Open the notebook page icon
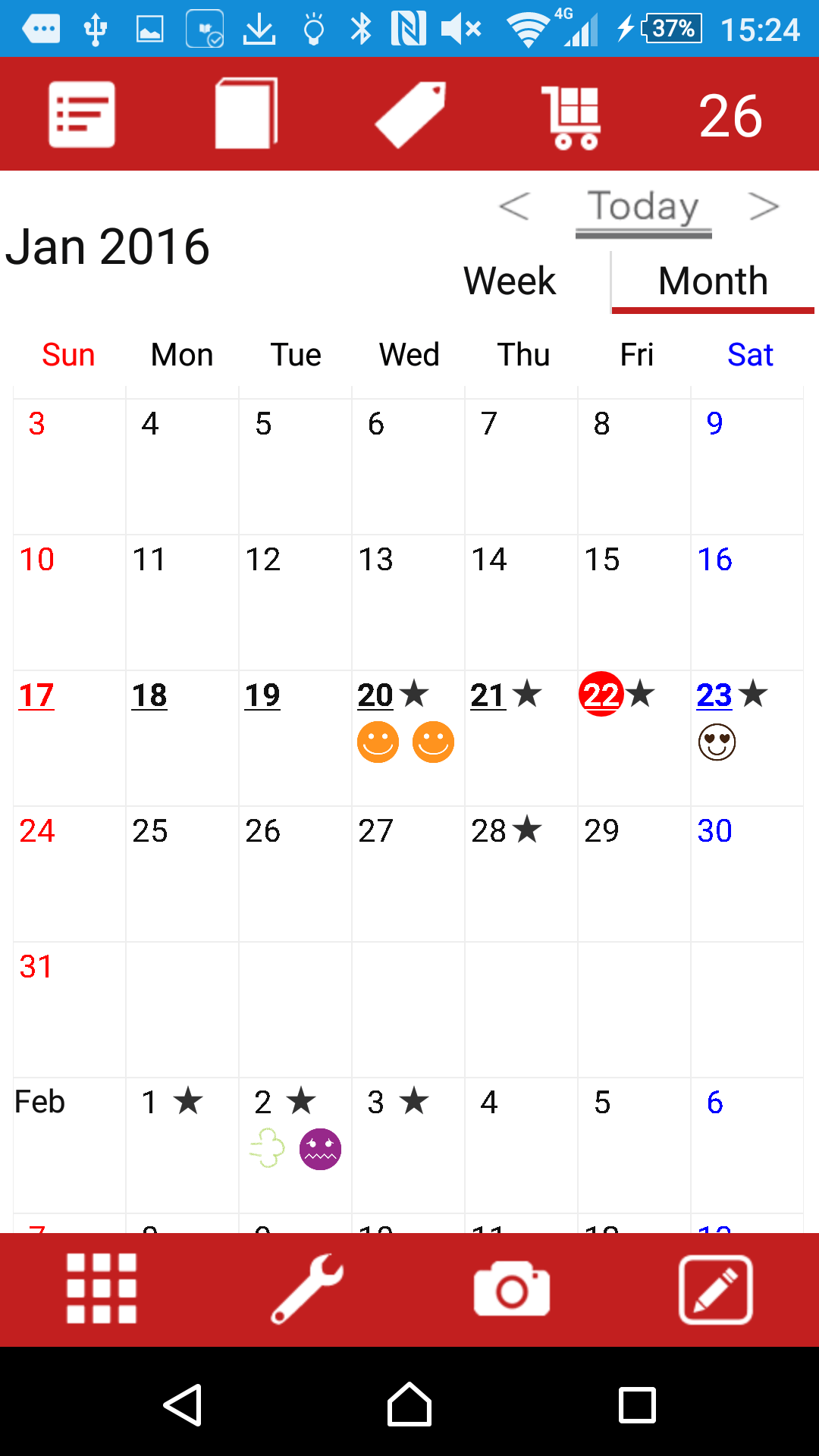Screen dimensions: 819x1456 click(x=246, y=114)
